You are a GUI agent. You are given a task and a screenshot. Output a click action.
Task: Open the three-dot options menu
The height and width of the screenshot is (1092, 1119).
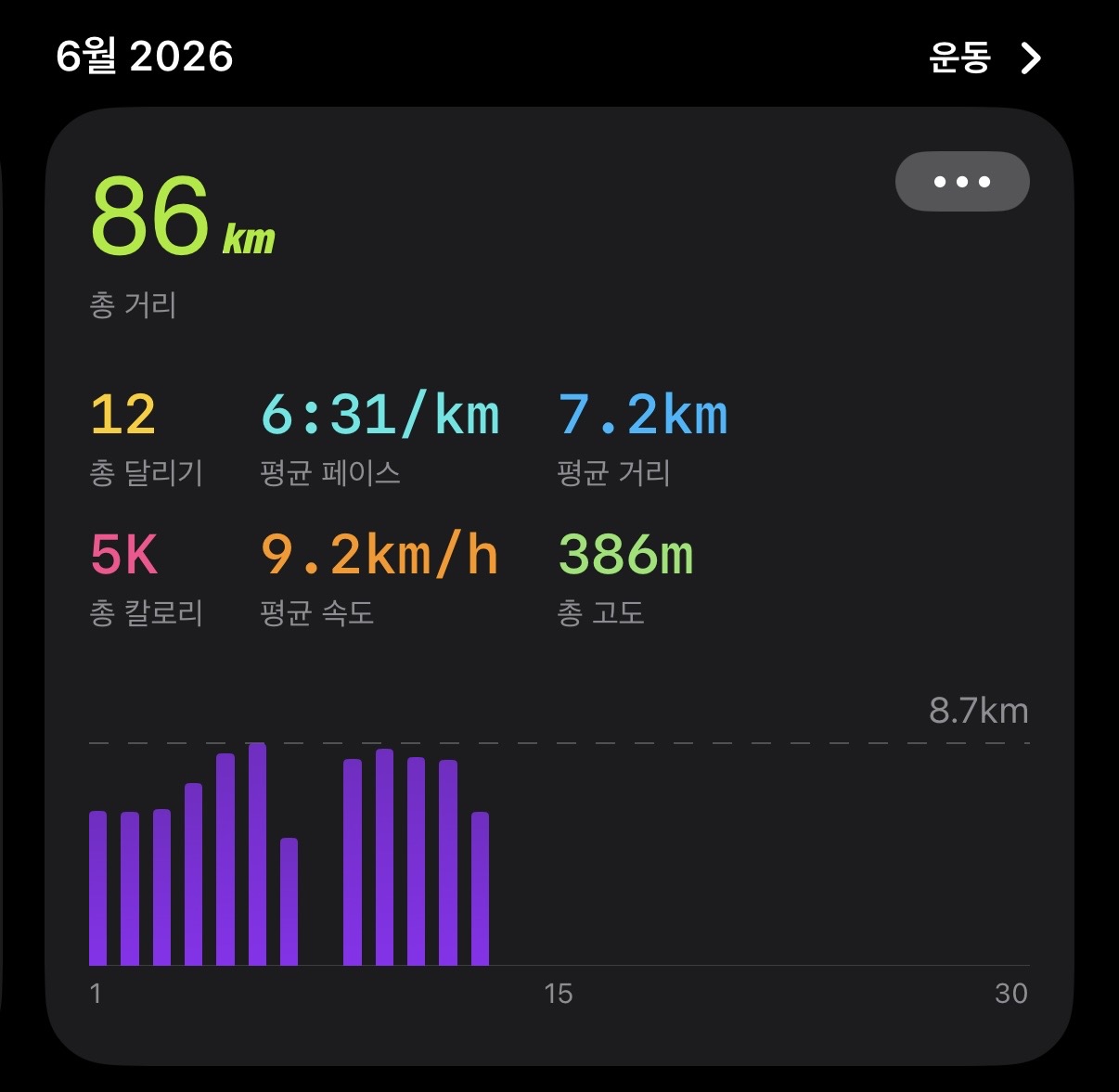click(962, 181)
